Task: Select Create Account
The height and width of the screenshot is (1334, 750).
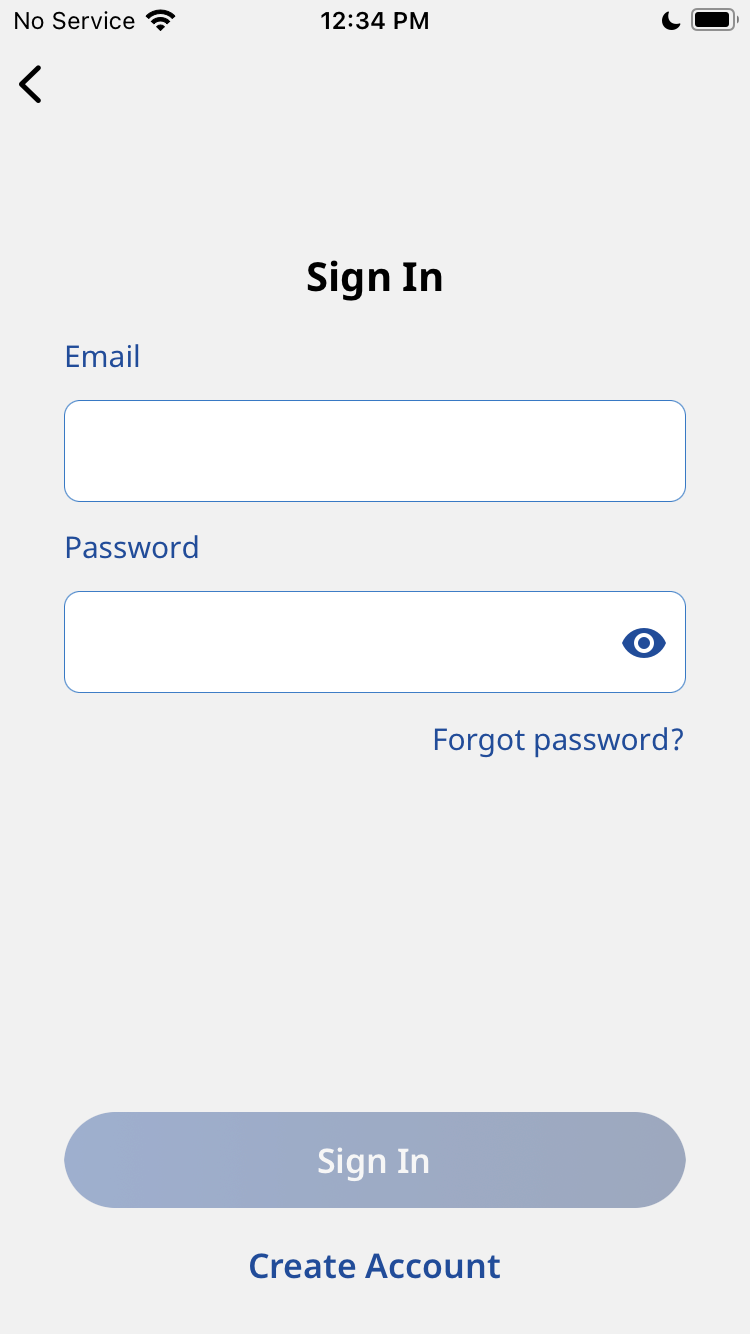Action: coord(374,1266)
